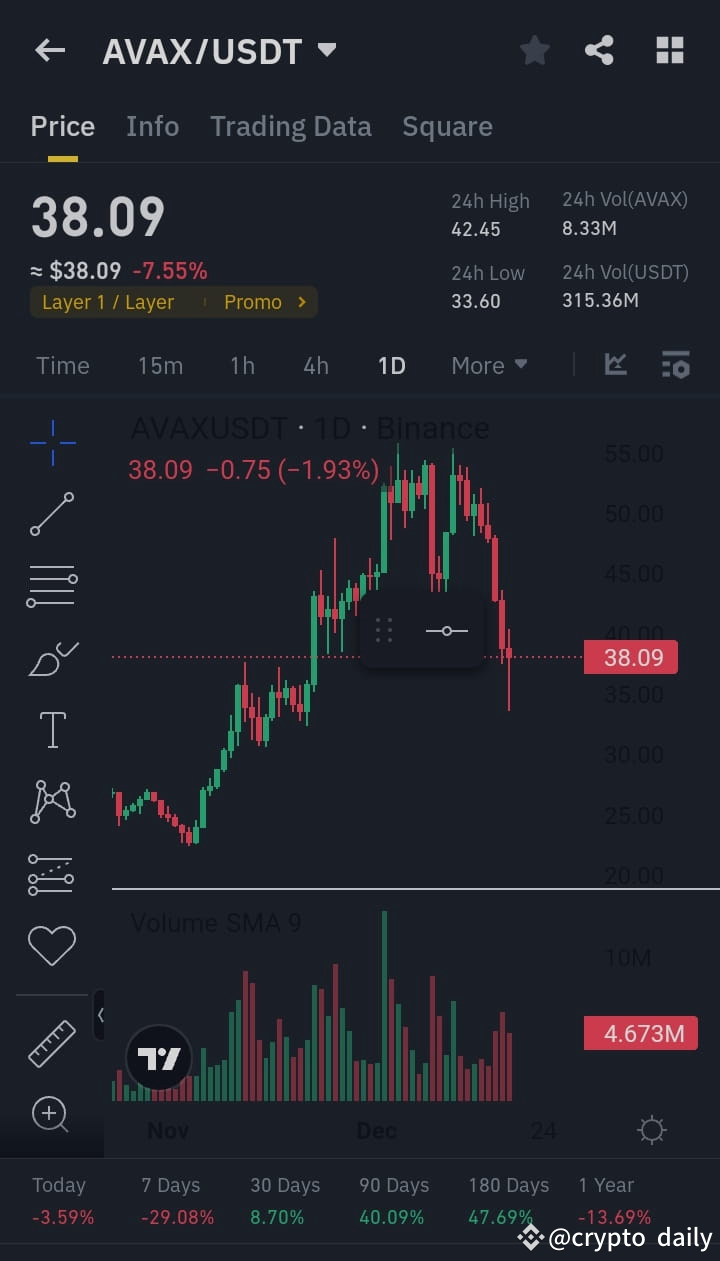This screenshot has width=720, height=1261.
Task: Open chart settings via the gear icon
Action: pos(651,1130)
